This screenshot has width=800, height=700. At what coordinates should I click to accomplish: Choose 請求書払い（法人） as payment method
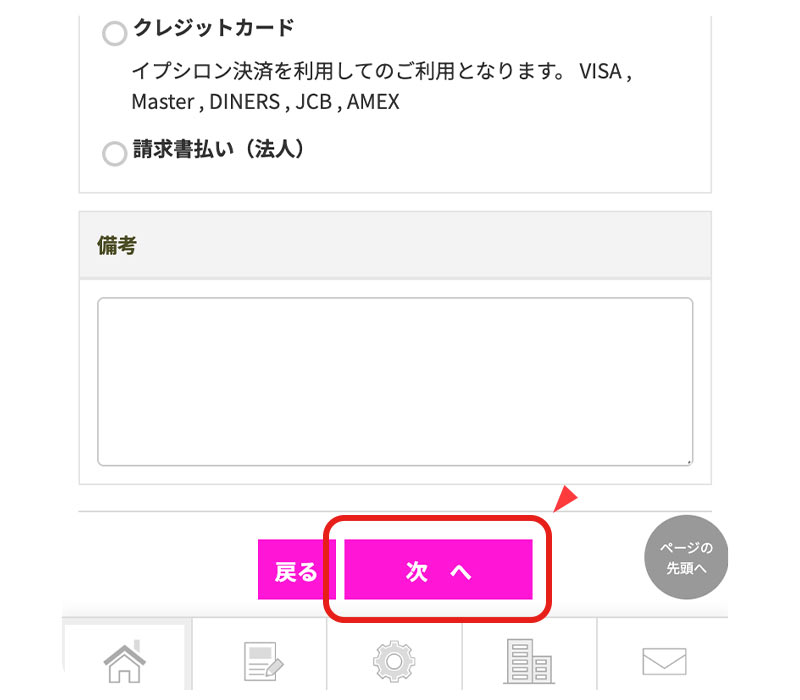tap(115, 154)
